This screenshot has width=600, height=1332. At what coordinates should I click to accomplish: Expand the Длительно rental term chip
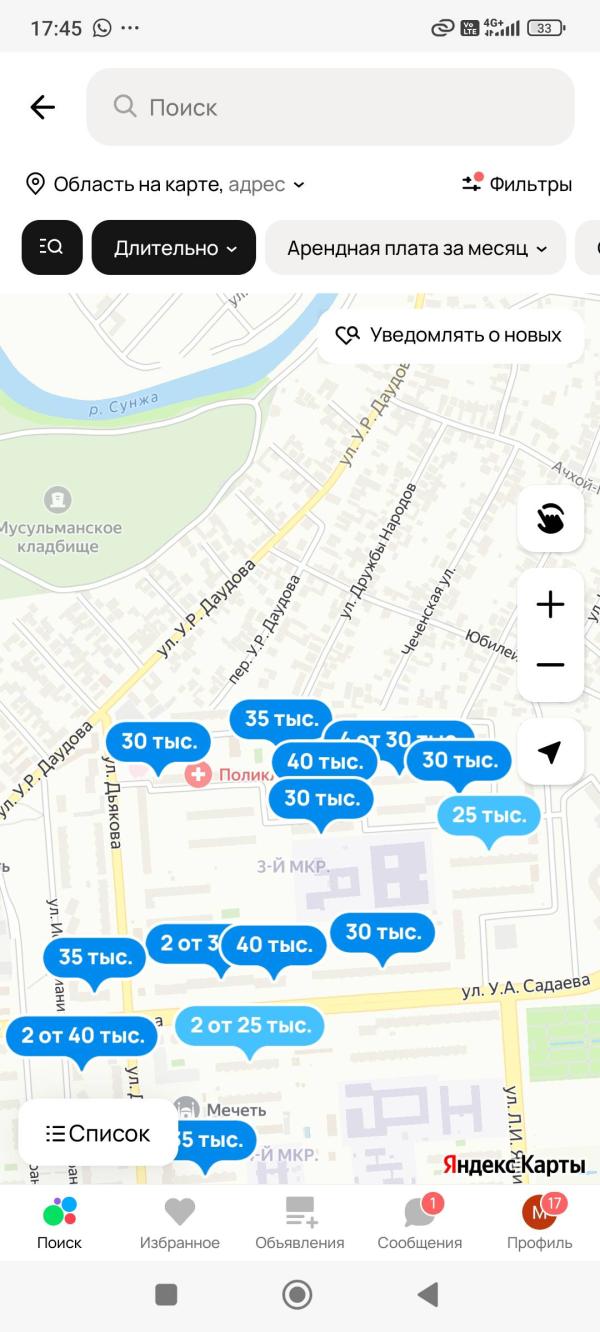pyautogui.click(x=174, y=247)
